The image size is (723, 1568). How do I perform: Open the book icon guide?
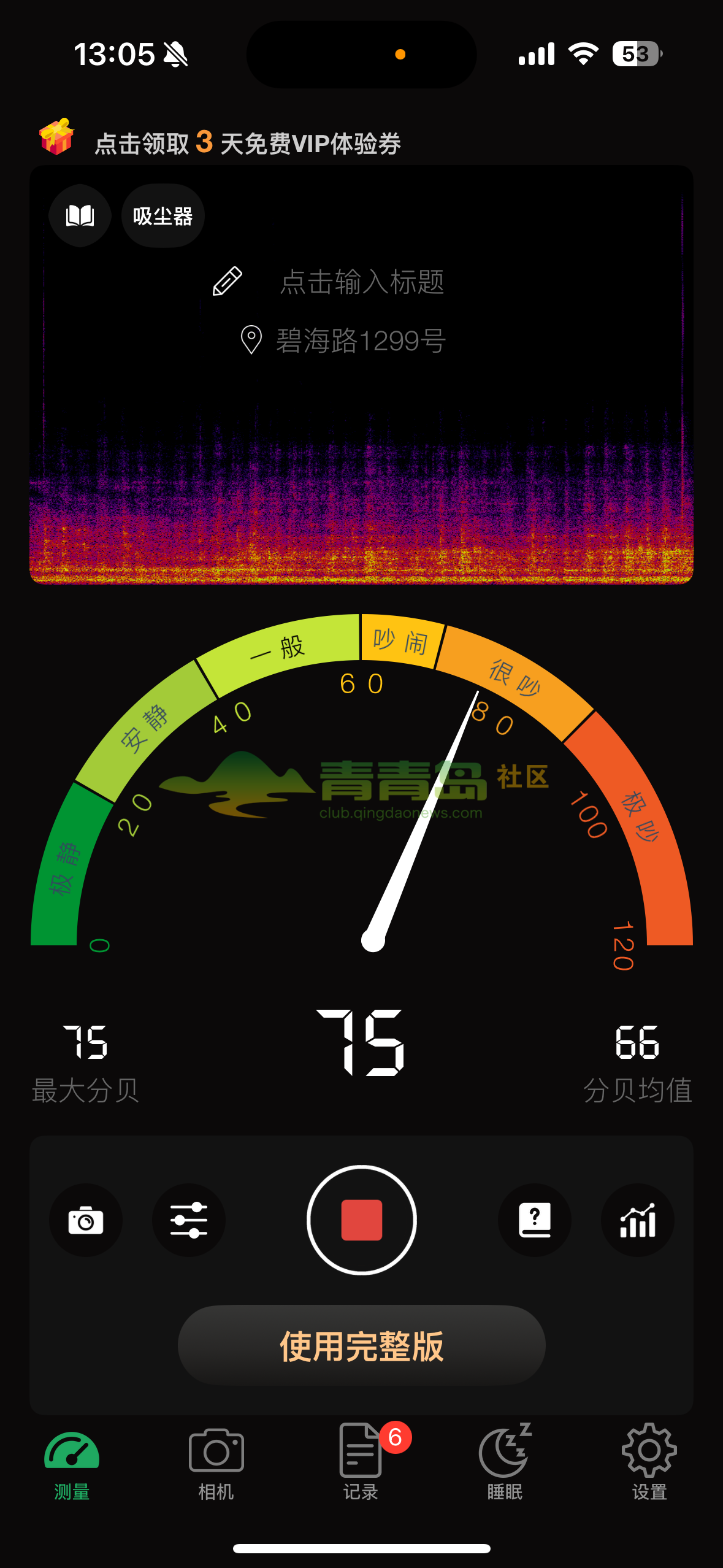[80, 216]
